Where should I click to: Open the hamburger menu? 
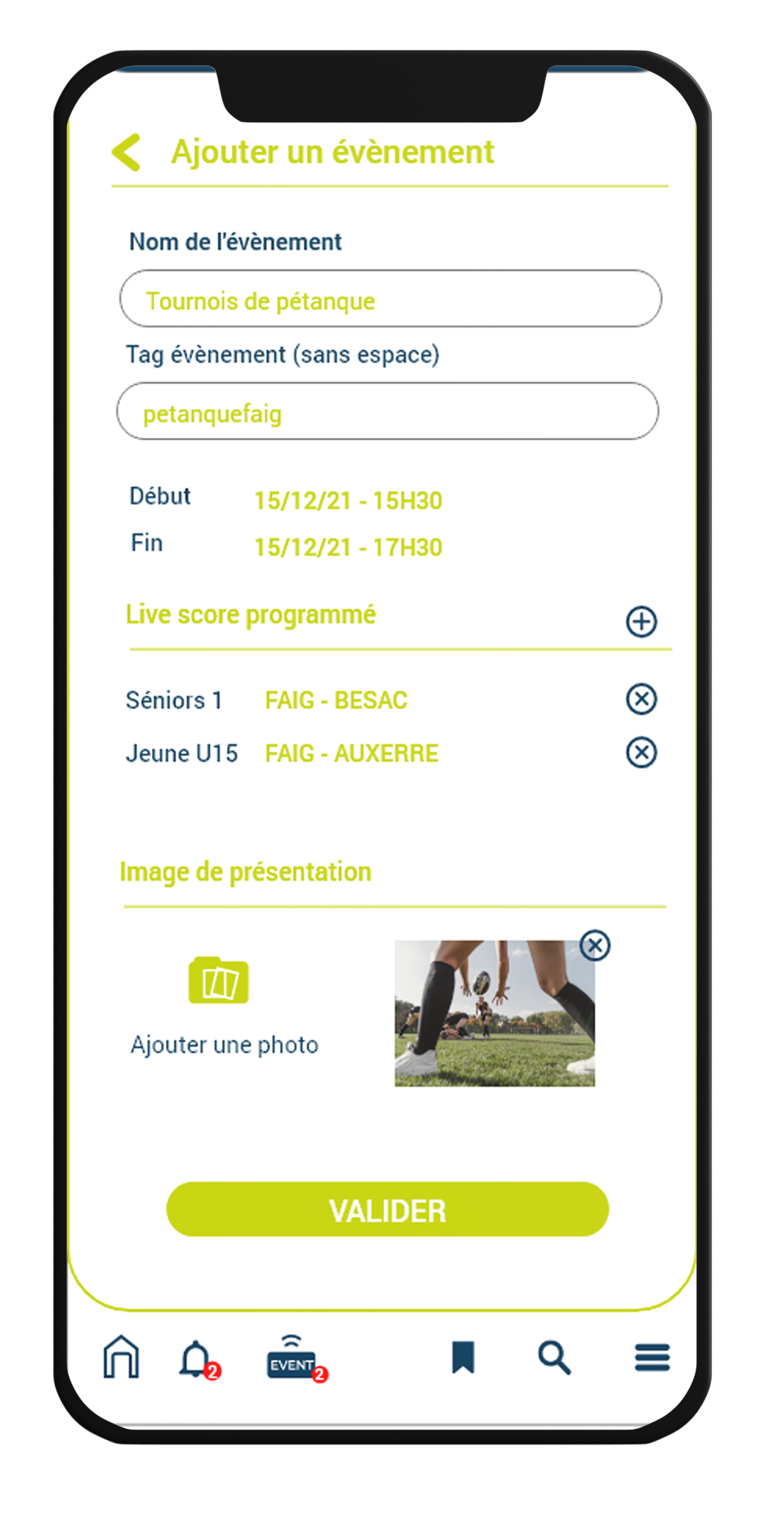(x=652, y=1357)
